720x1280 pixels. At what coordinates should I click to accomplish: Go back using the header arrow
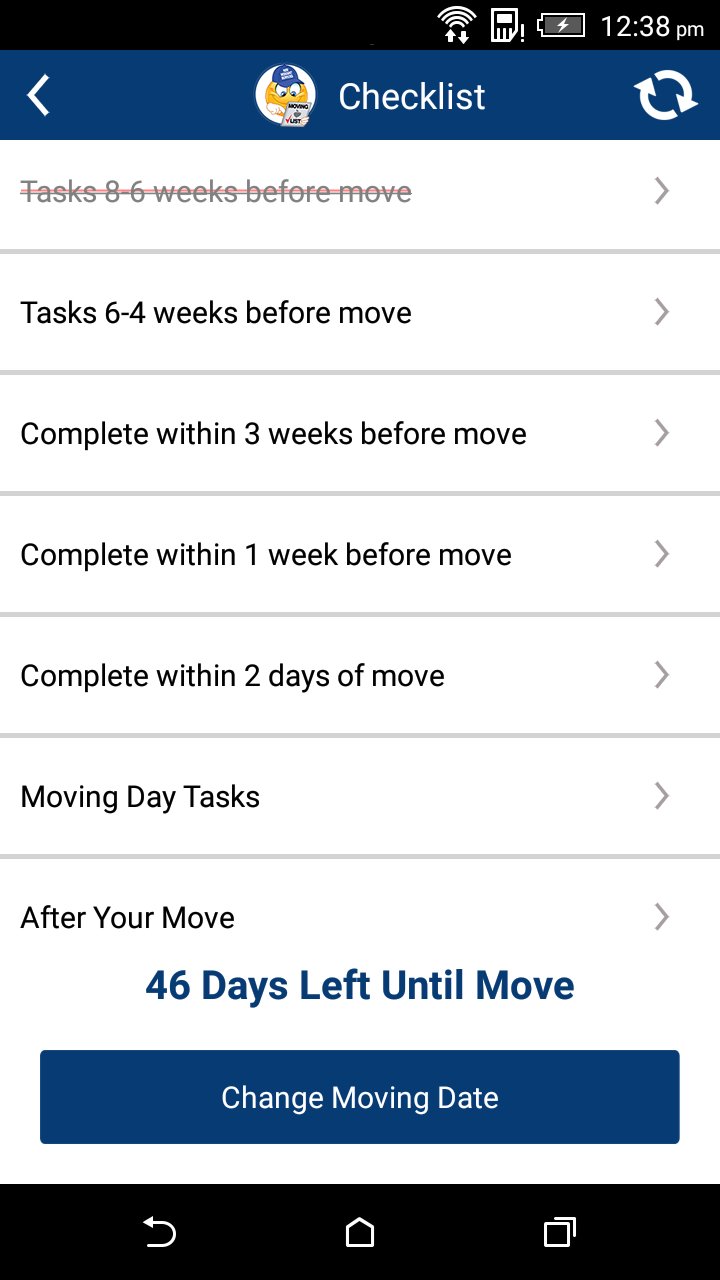[x=38, y=96]
